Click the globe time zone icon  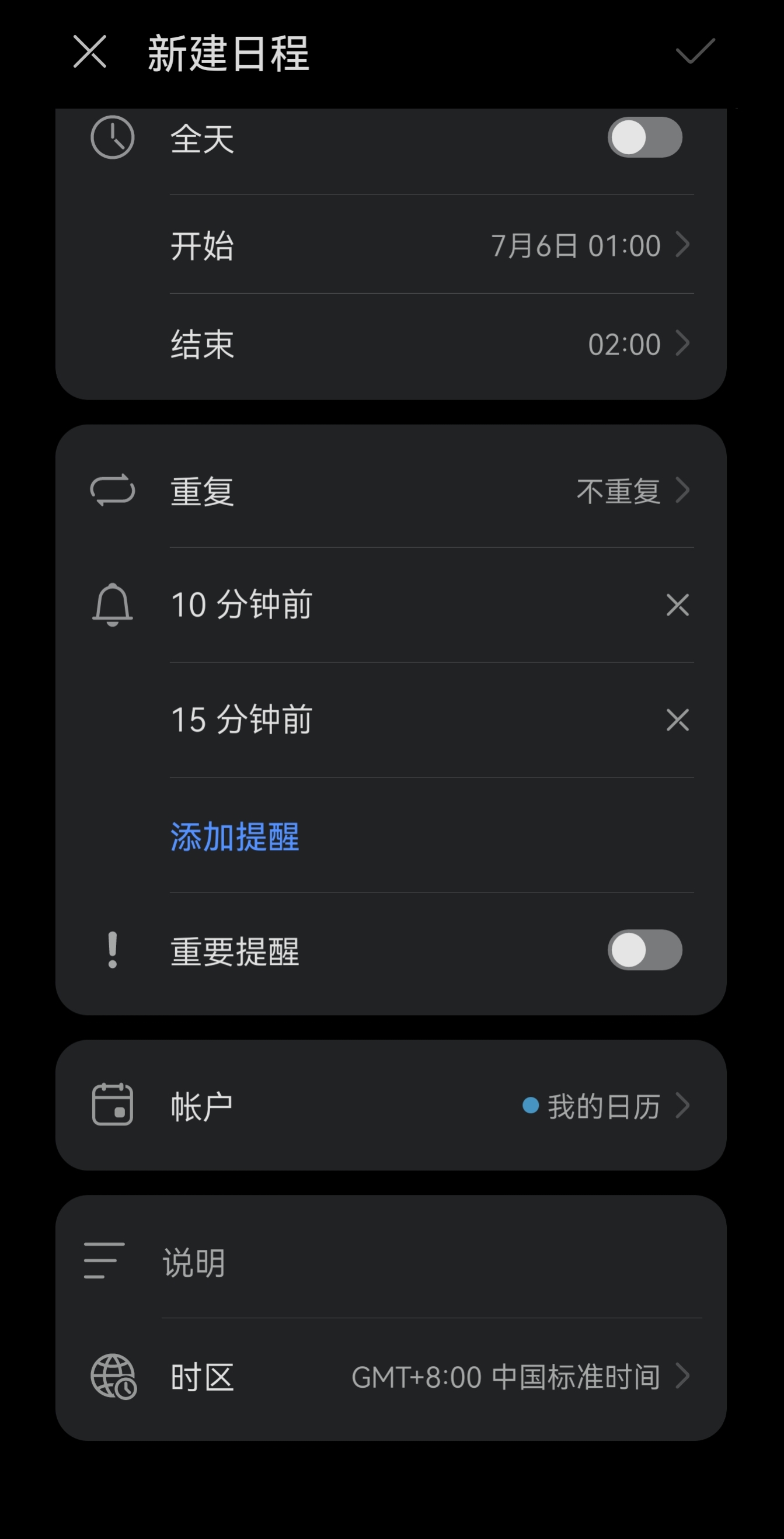click(x=113, y=1377)
